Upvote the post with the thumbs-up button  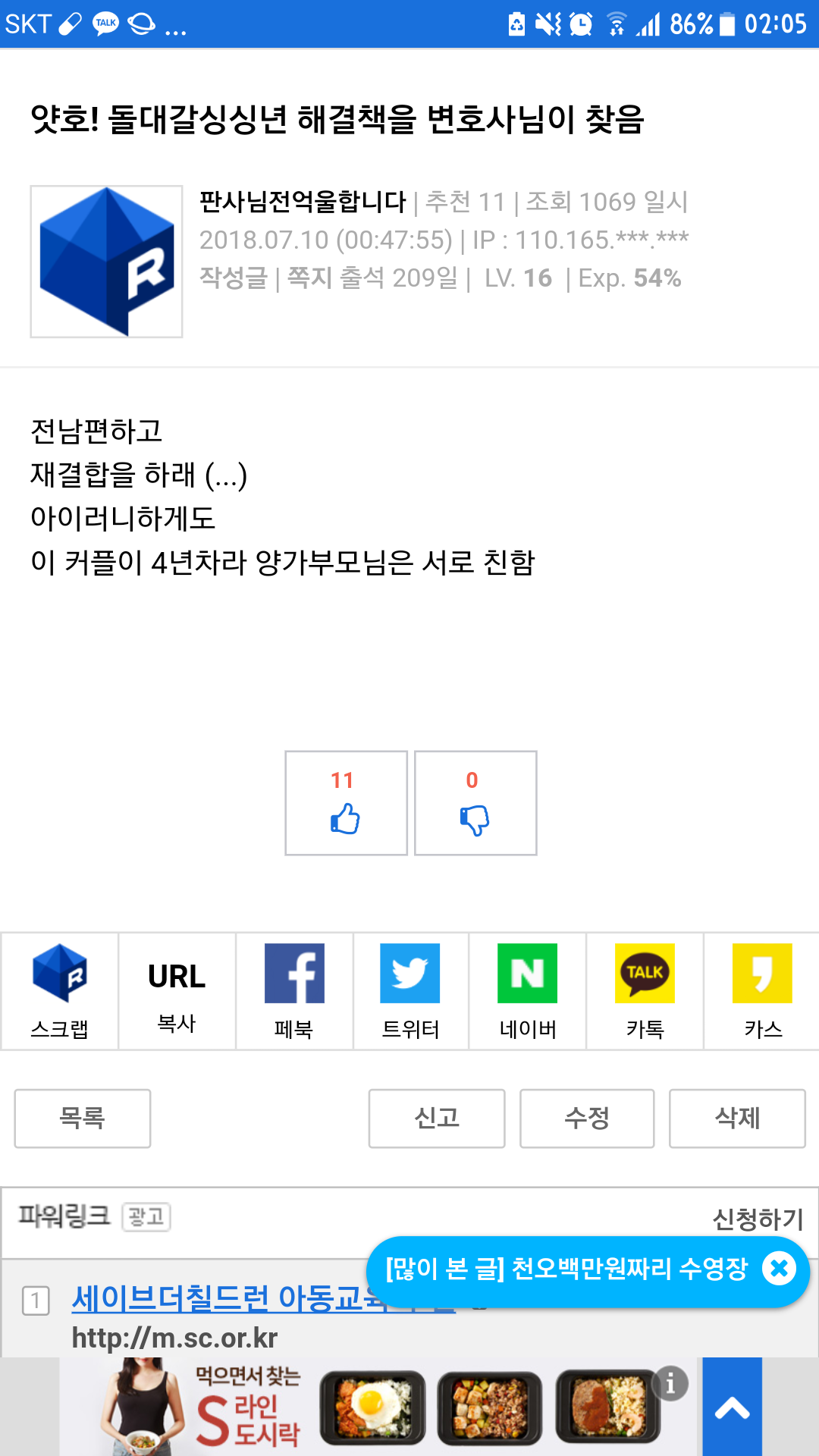coord(346,804)
